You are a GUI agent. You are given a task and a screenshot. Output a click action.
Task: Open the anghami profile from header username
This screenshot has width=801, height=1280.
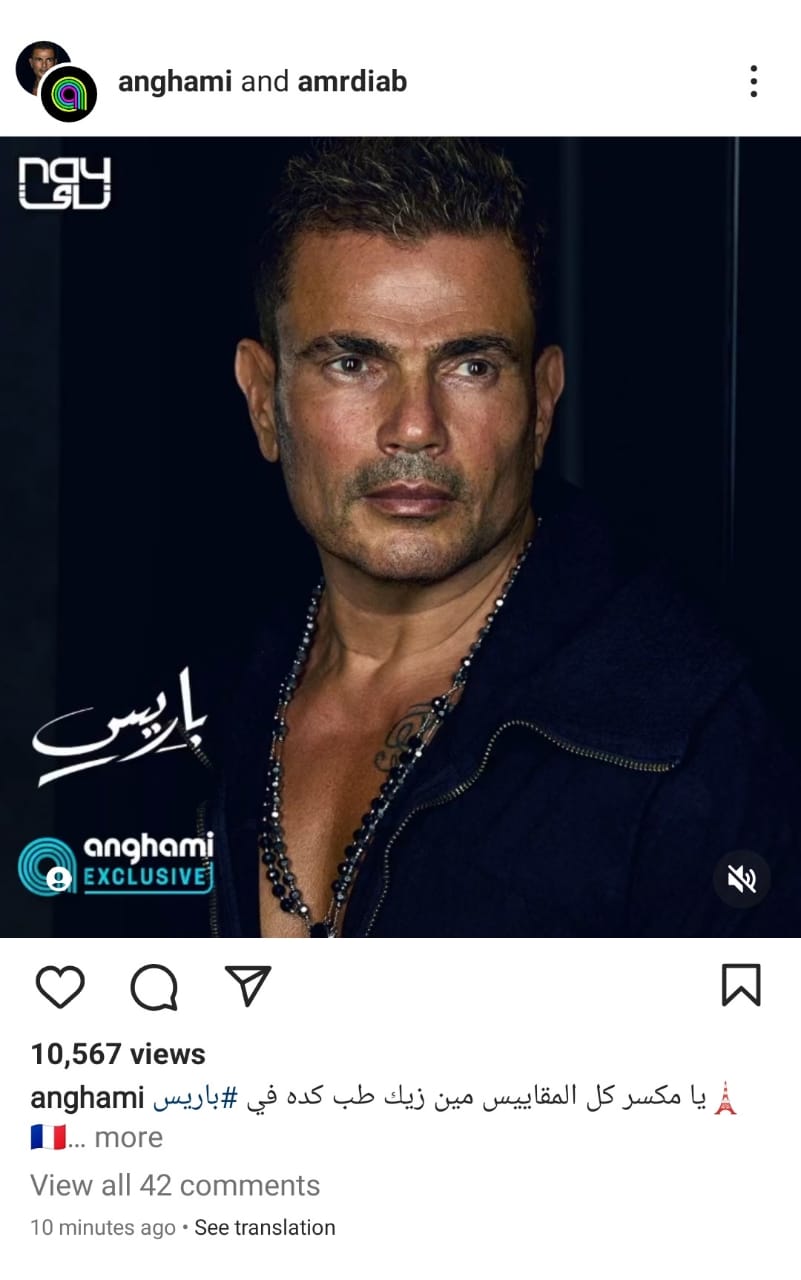tap(176, 81)
